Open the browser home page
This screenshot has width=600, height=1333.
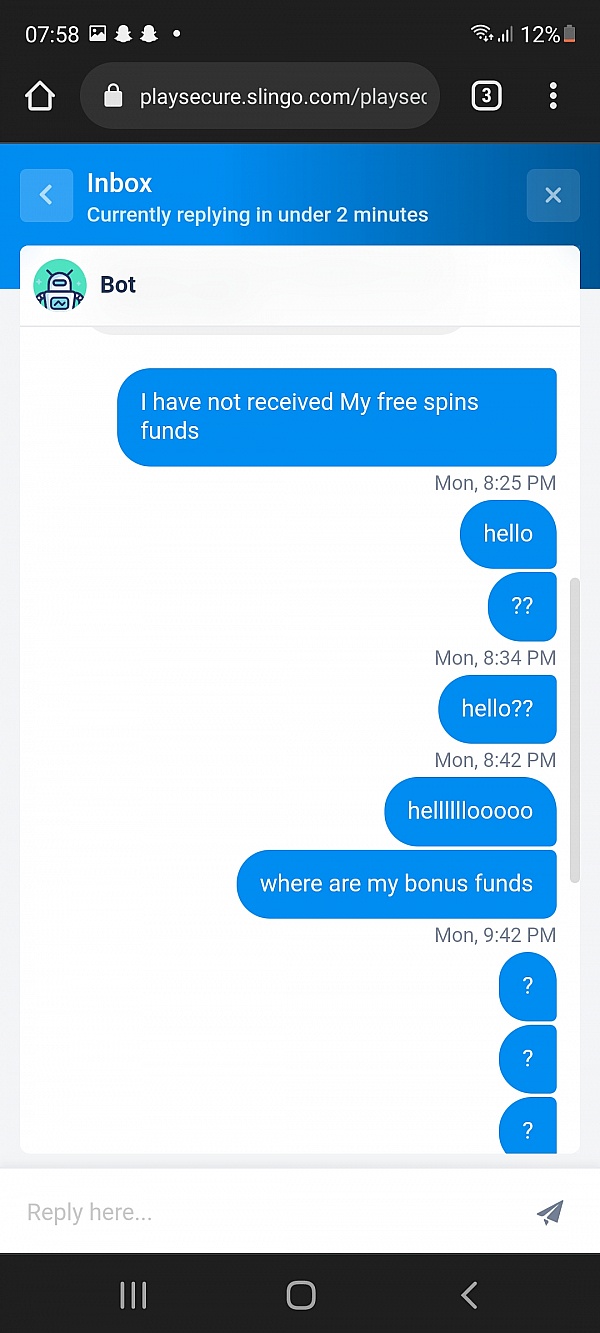coord(40,96)
